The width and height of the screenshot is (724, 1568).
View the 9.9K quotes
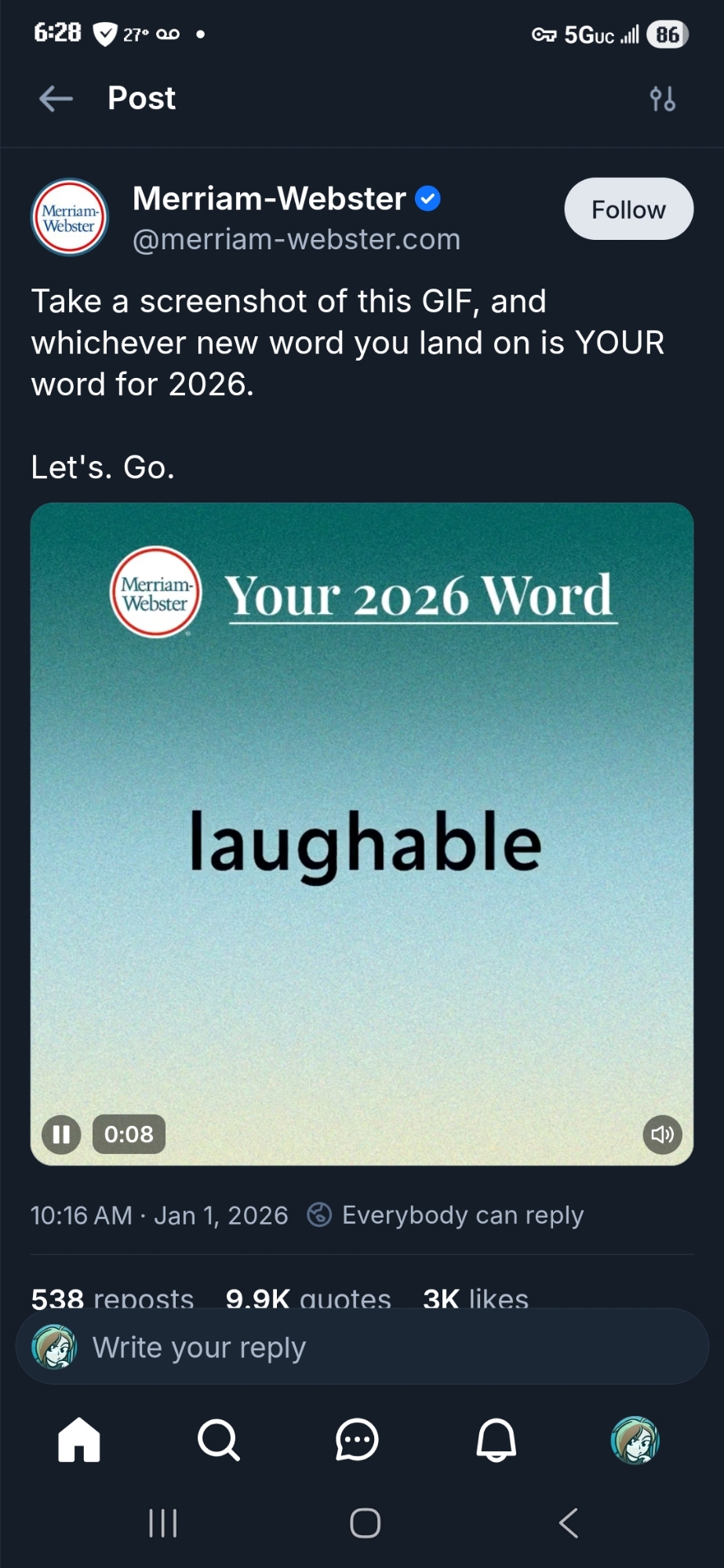pyautogui.click(x=307, y=1298)
